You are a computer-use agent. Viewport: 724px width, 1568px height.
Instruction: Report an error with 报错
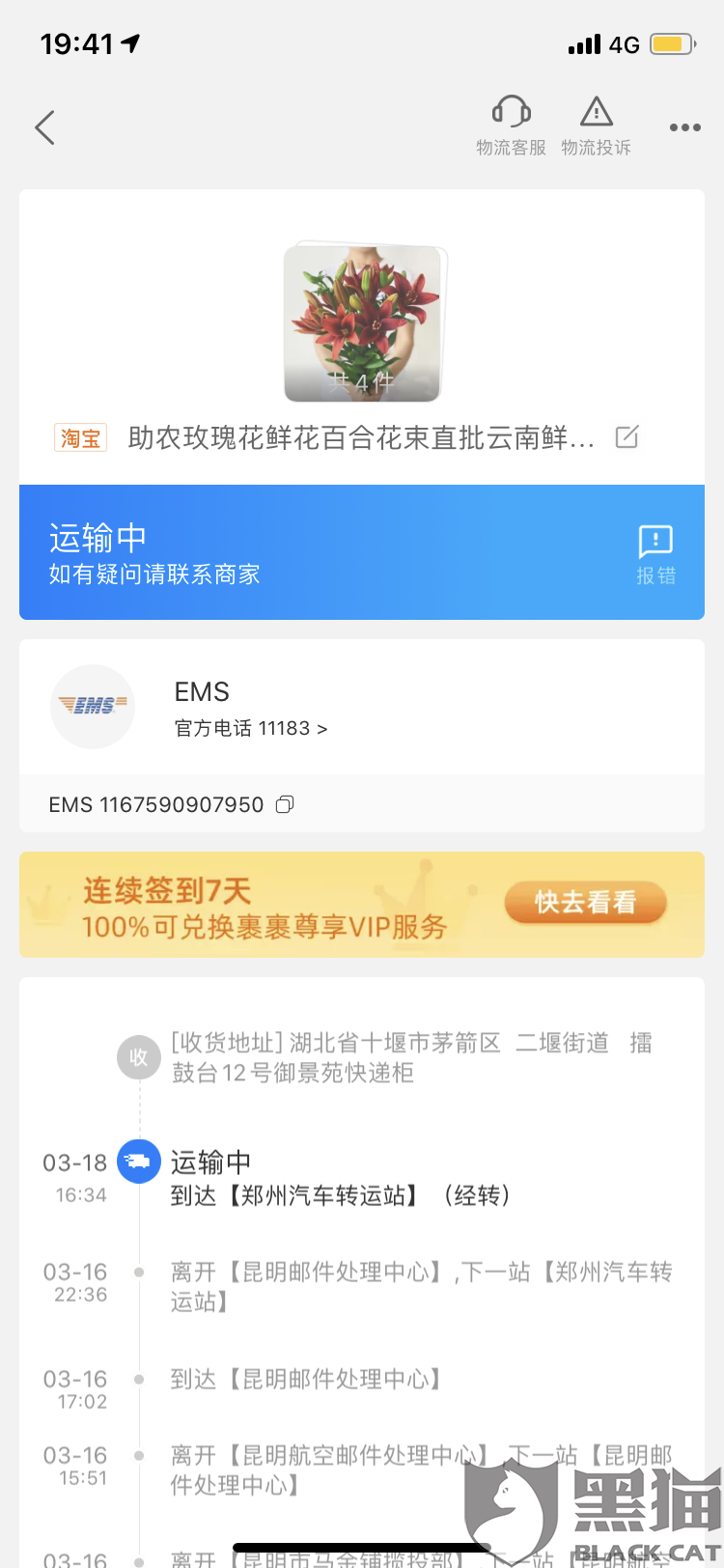pos(655,553)
